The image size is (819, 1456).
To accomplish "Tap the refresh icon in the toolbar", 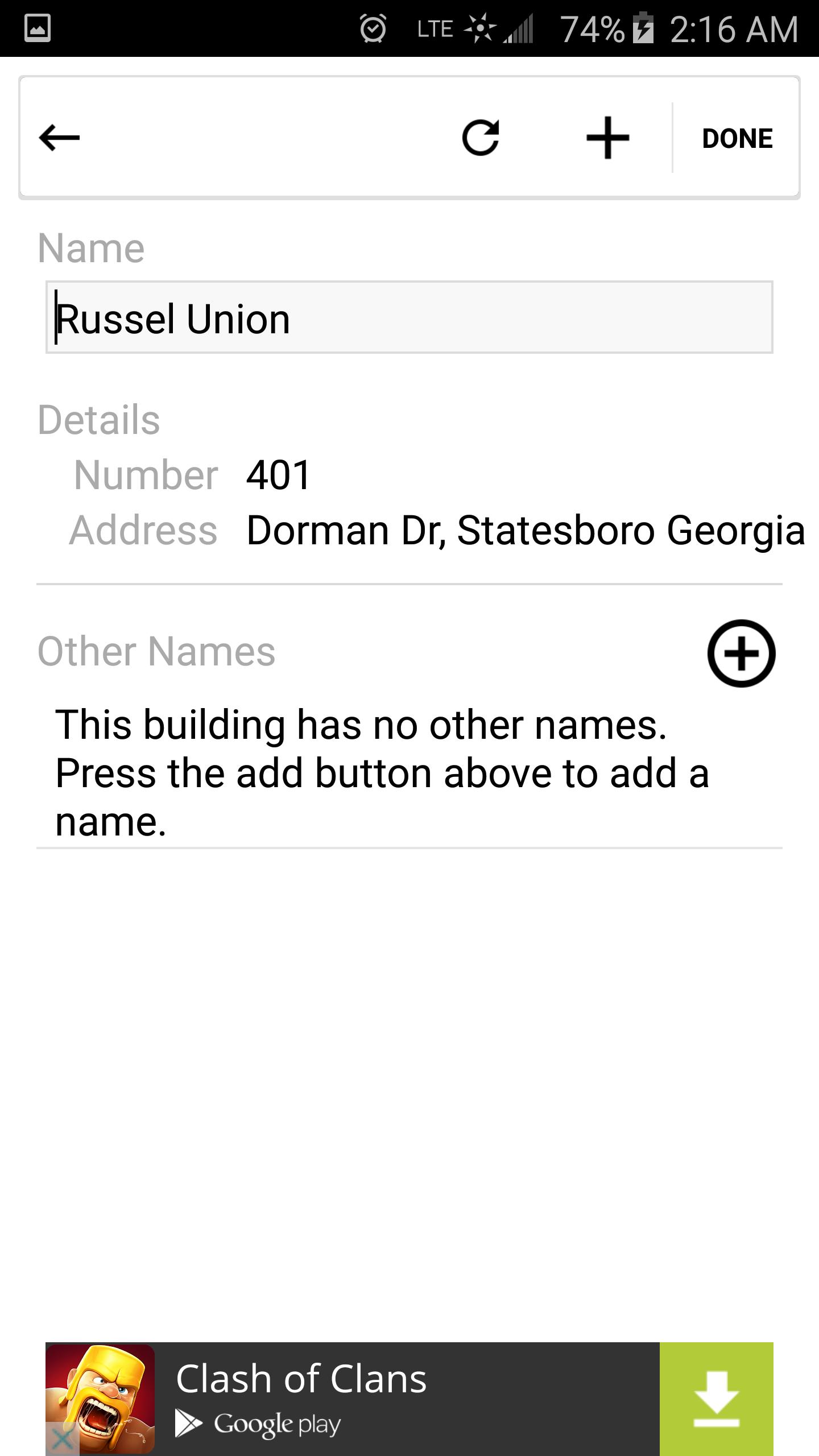I will (x=479, y=136).
